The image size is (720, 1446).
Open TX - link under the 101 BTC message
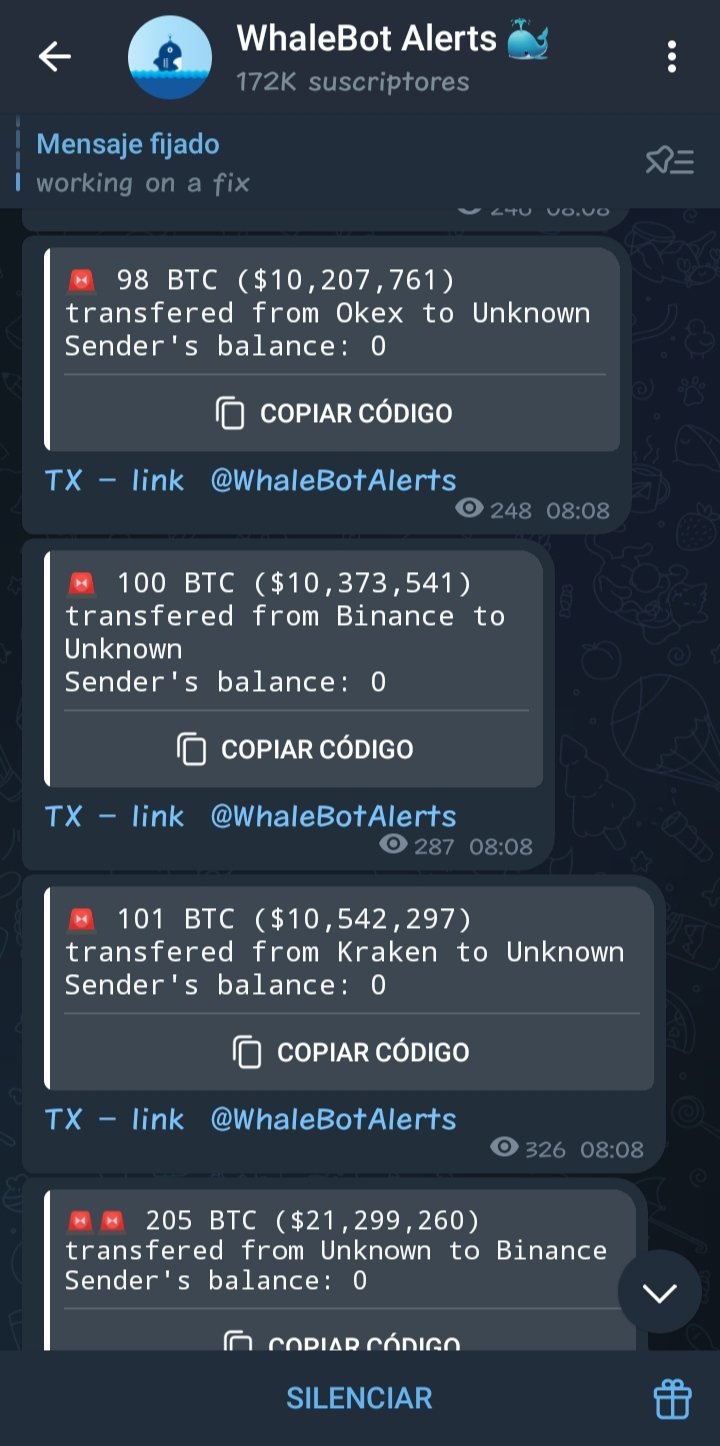(x=115, y=1120)
